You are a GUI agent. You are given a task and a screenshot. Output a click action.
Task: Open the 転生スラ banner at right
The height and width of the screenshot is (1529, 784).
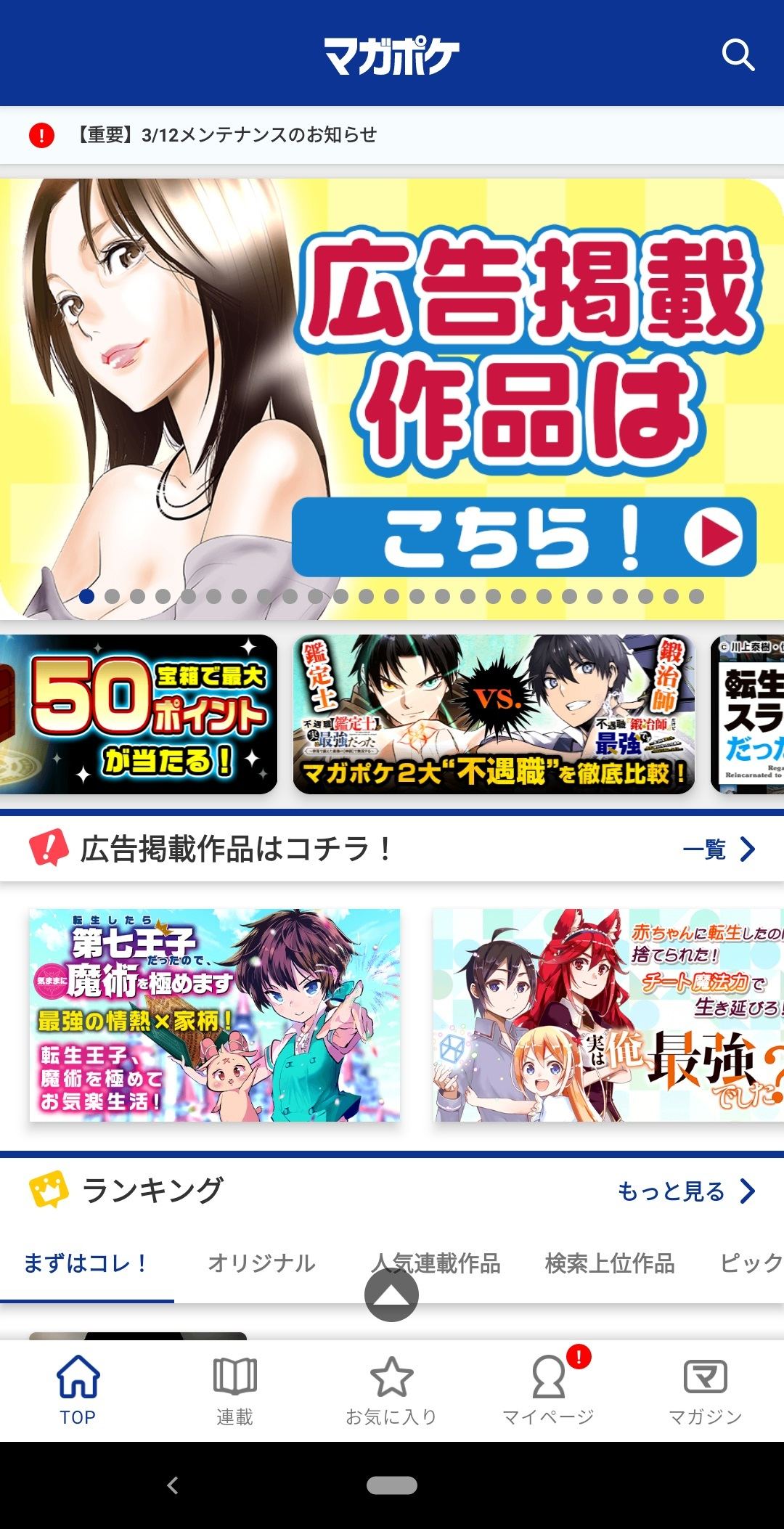tap(748, 714)
